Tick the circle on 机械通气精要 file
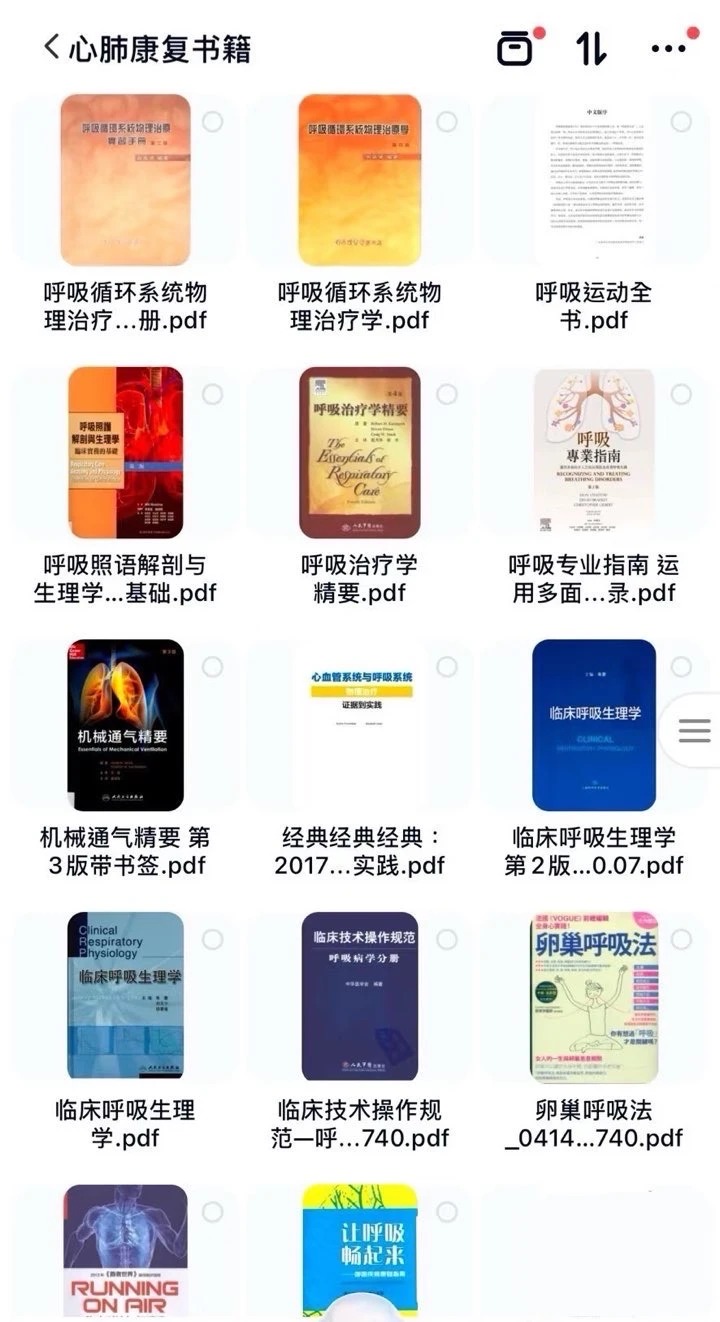The width and height of the screenshot is (720, 1322). 212,666
